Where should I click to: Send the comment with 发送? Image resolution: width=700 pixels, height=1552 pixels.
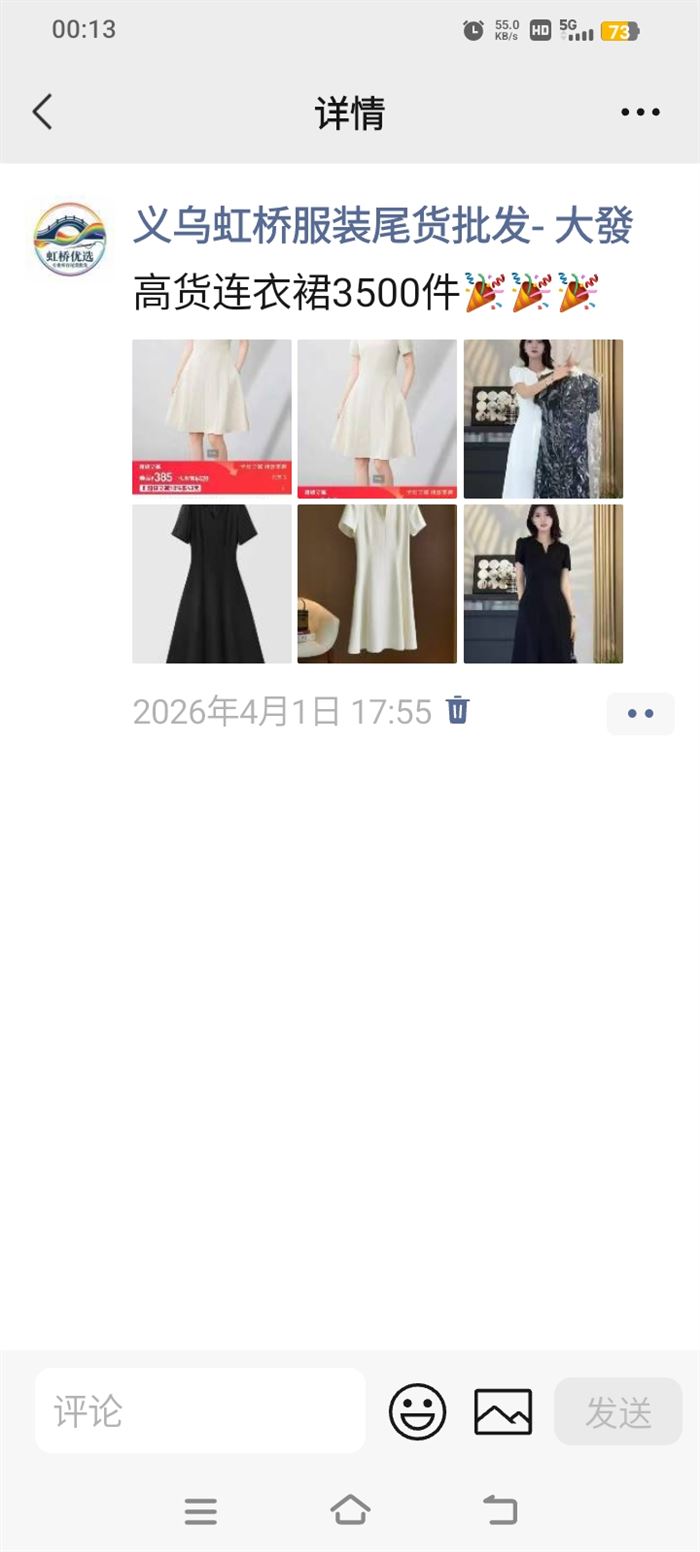coord(618,1411)
